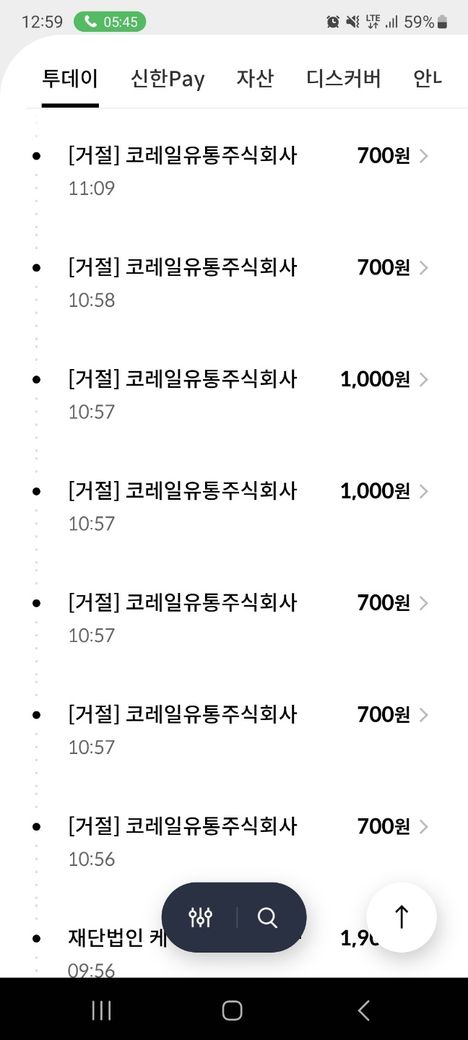This screenshot has height=1040, width=468.
Task: Return to the ongoing call 05:45 indicator
Action: 110,22
